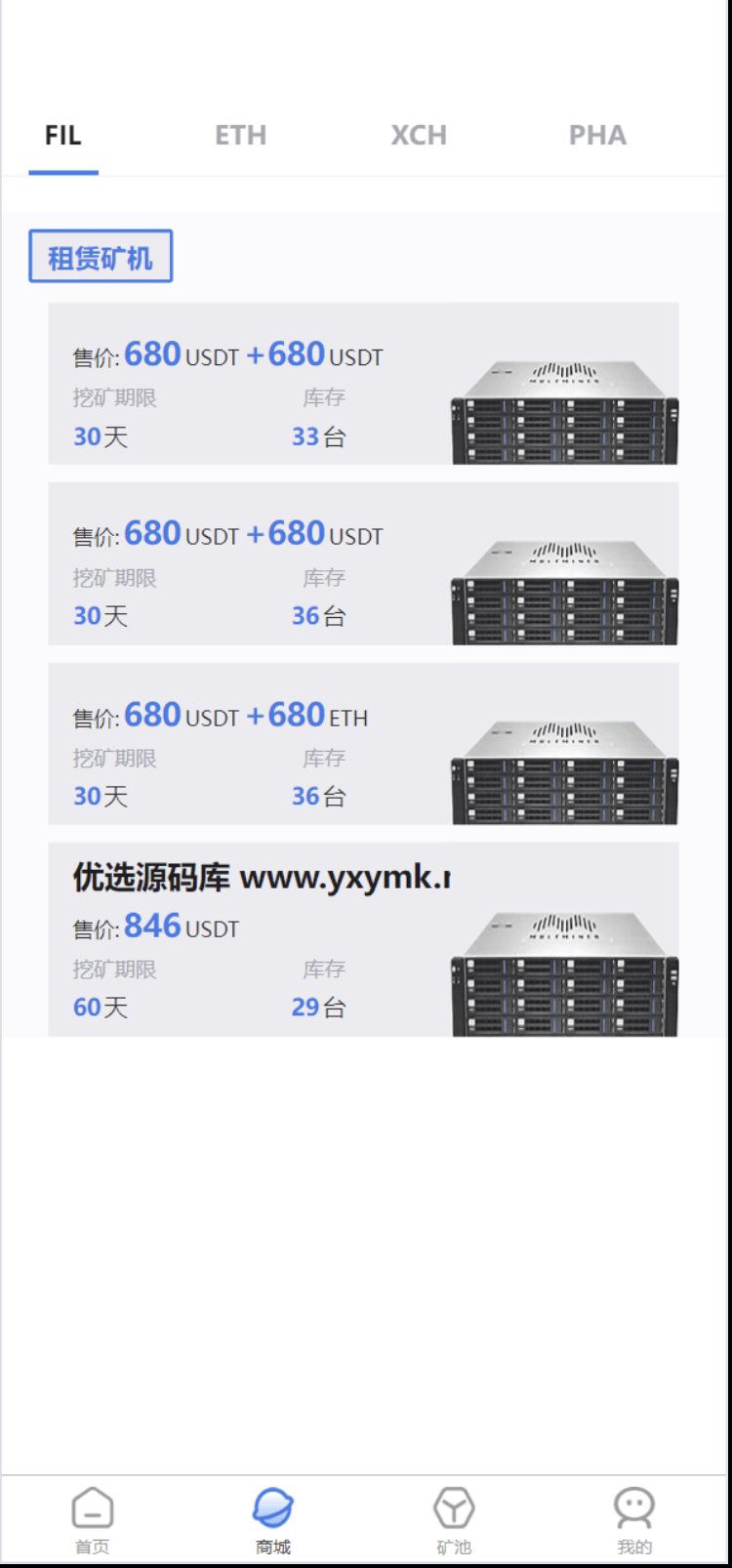Viewport: 732px width, 1568px height.
Task: Open the 846 USDT 60天 miner card
Action: click(x=363, y=939)
